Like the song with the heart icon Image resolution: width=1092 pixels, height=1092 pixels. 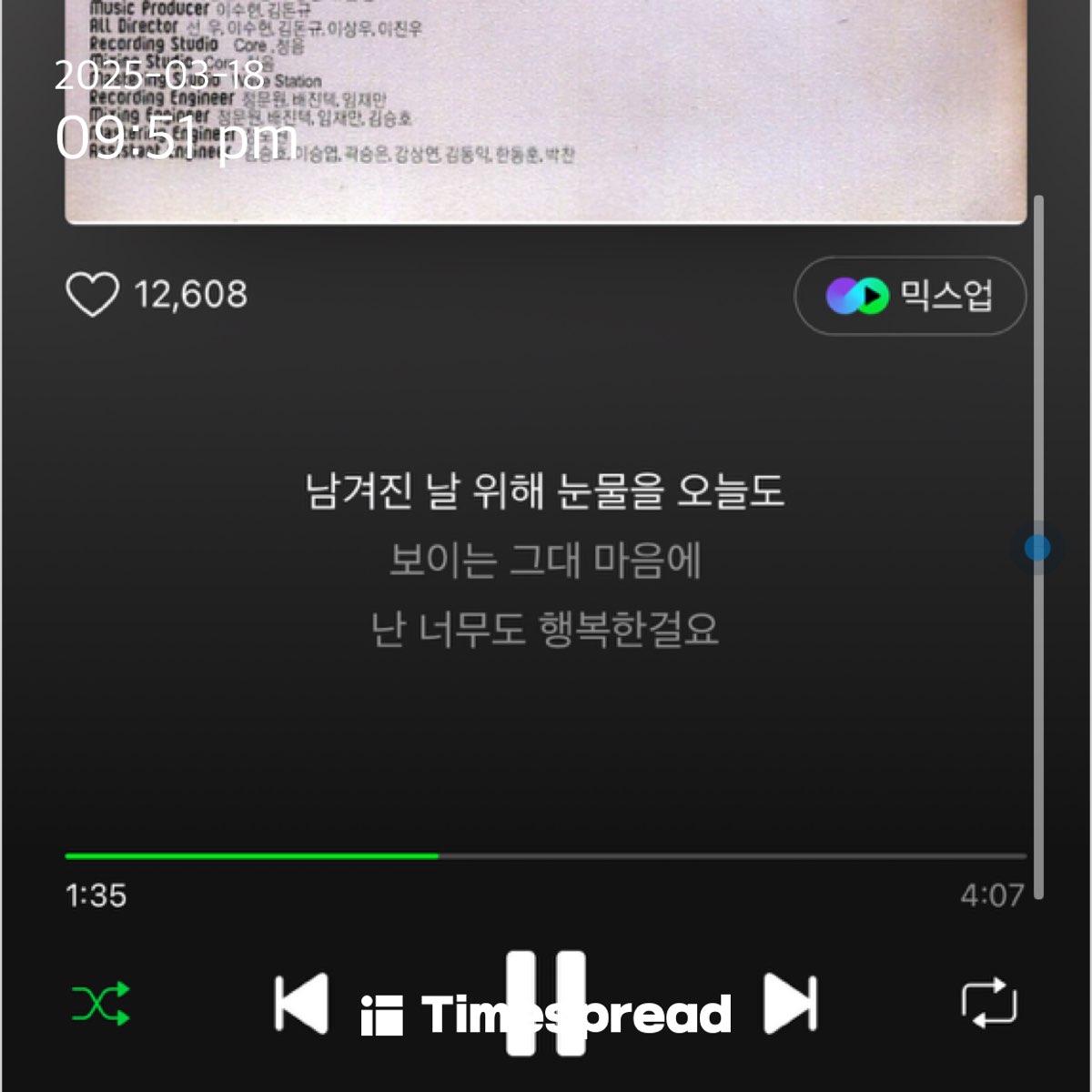pyautogui.click(x=93, y=295)
